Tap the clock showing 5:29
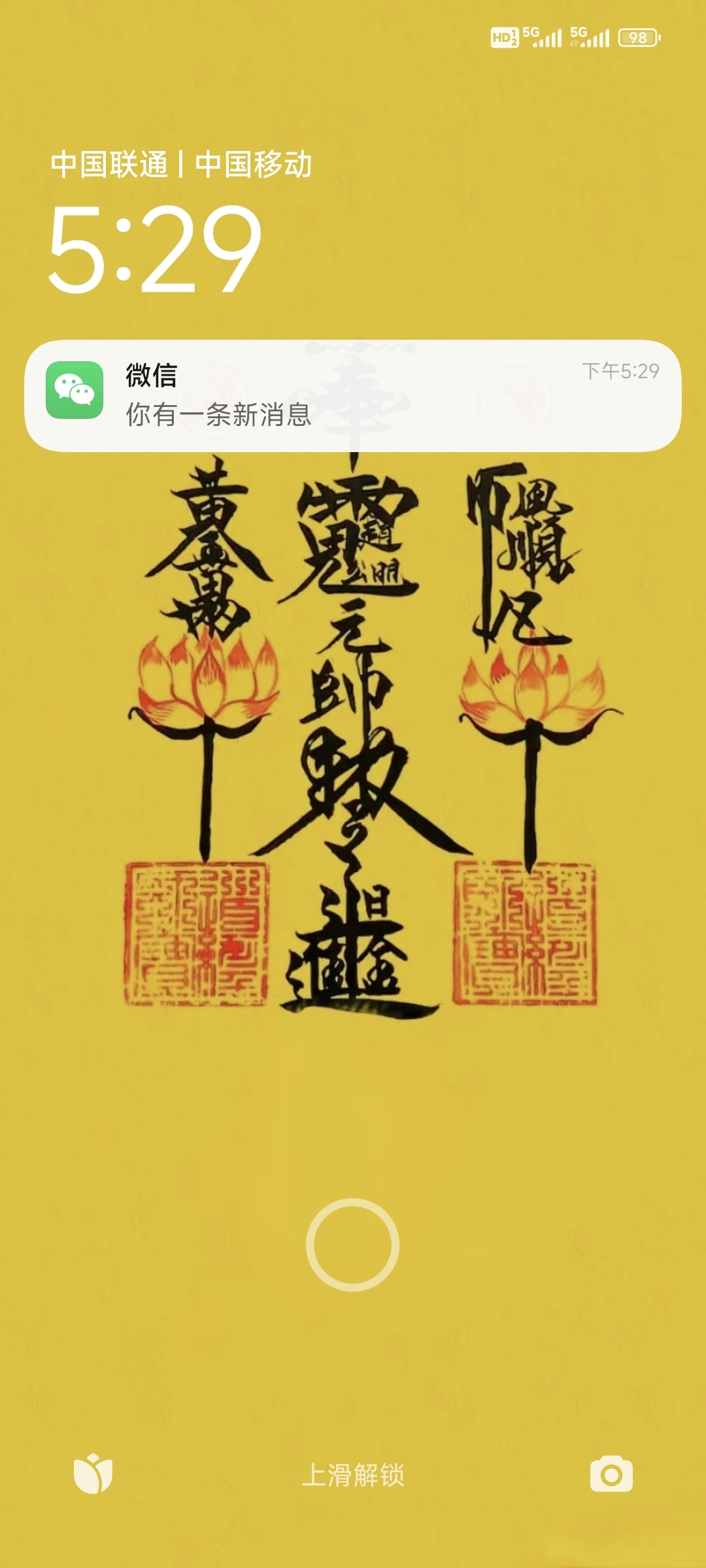The height and width of the screenshot is (1568, 706). click(x=154, y=249)
